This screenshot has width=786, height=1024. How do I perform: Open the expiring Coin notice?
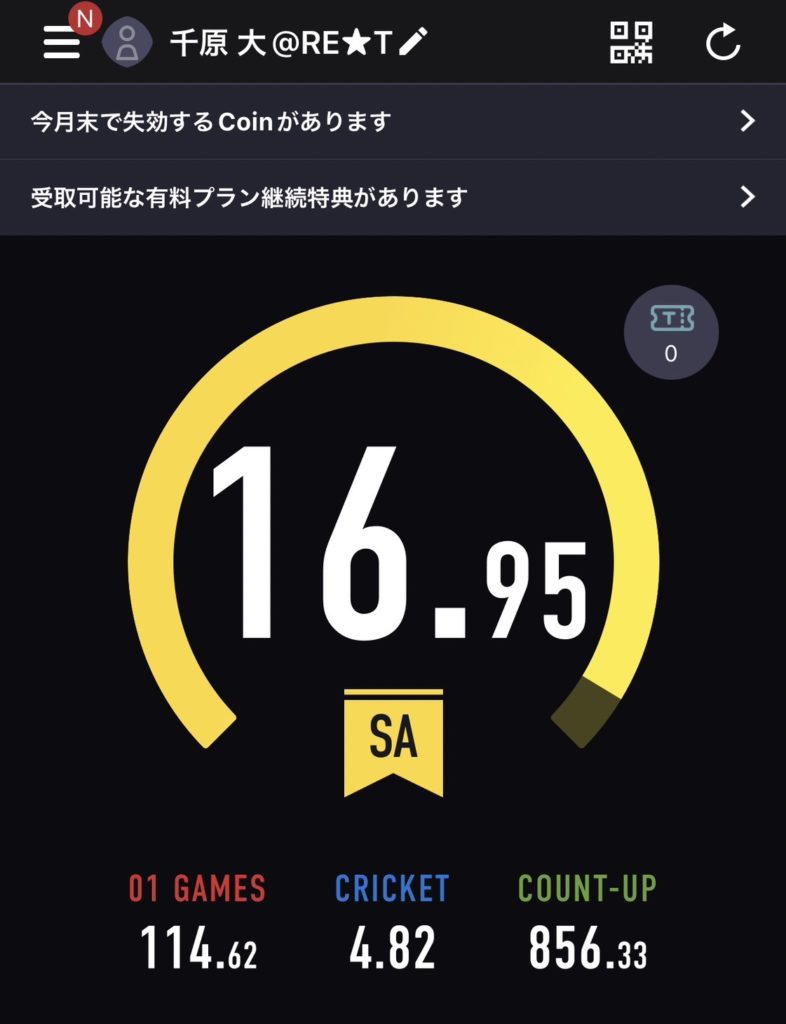pos(393,122)
